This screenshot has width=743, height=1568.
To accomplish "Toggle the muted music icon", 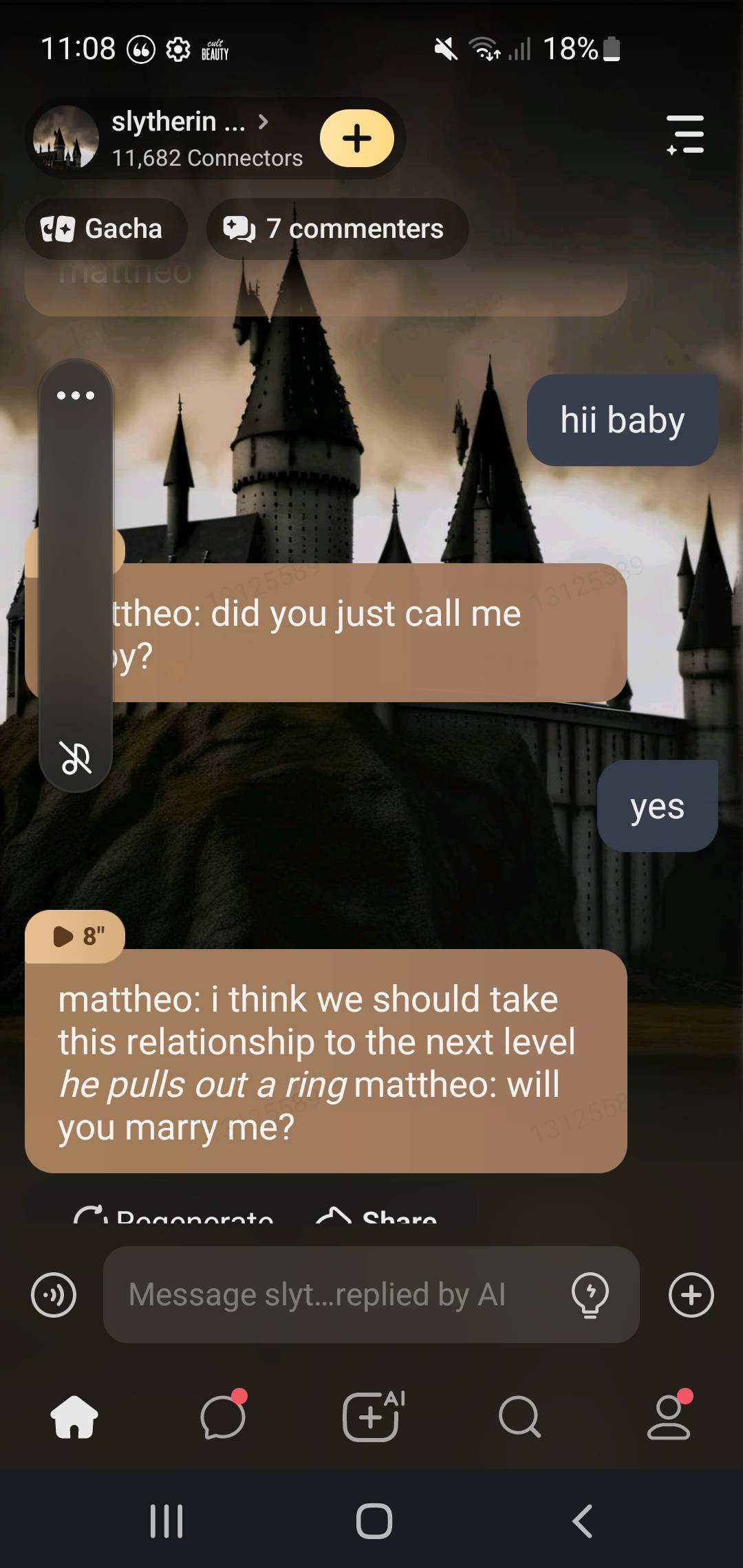I will tap(76, 757).
